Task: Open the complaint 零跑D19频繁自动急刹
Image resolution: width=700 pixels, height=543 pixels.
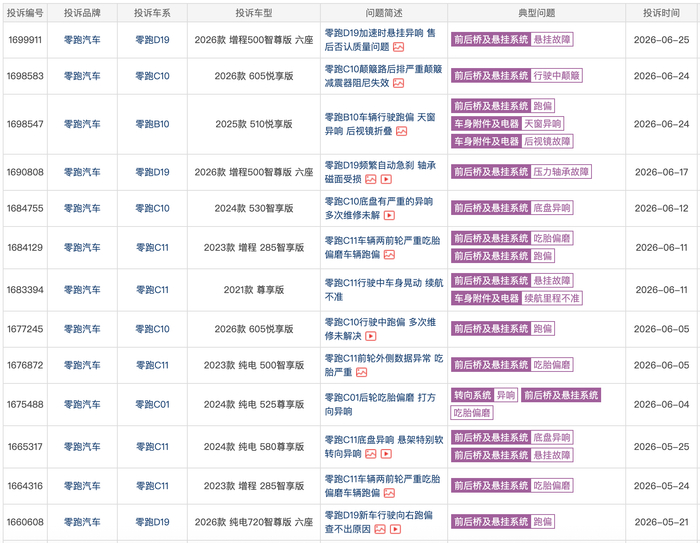Action: coord(380,172)
